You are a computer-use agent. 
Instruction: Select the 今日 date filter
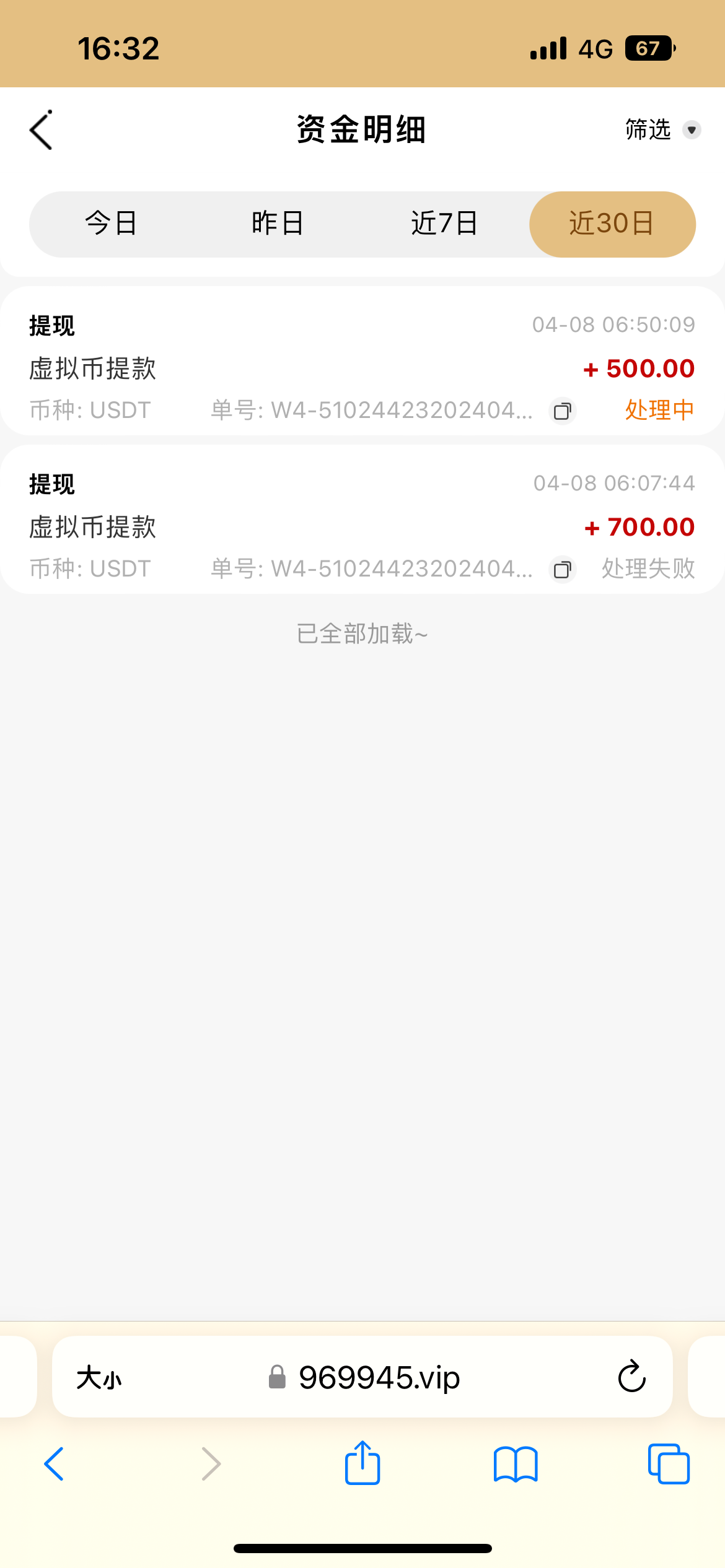113,224
